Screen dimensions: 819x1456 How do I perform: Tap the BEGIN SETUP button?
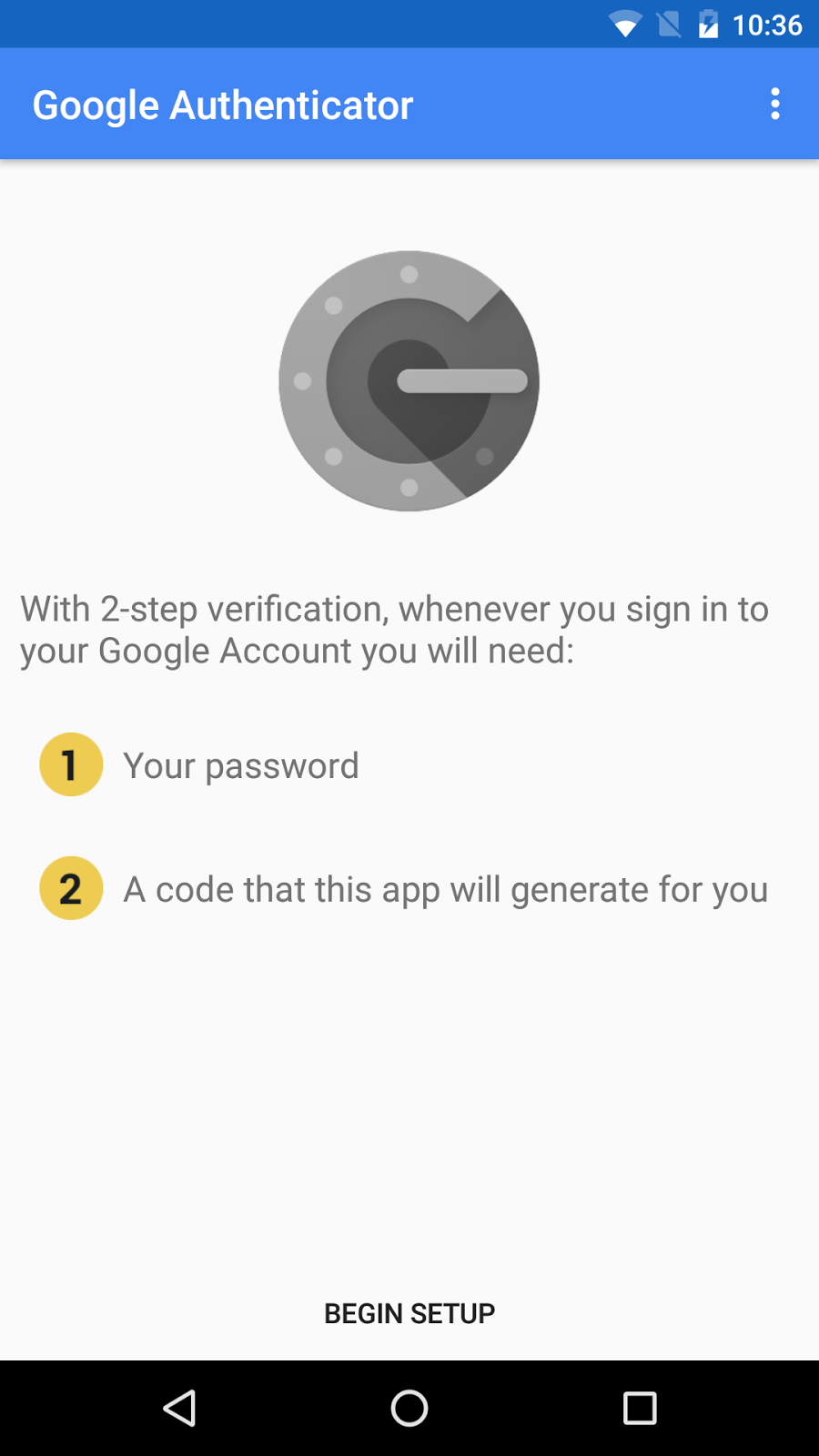point(409,1313)
